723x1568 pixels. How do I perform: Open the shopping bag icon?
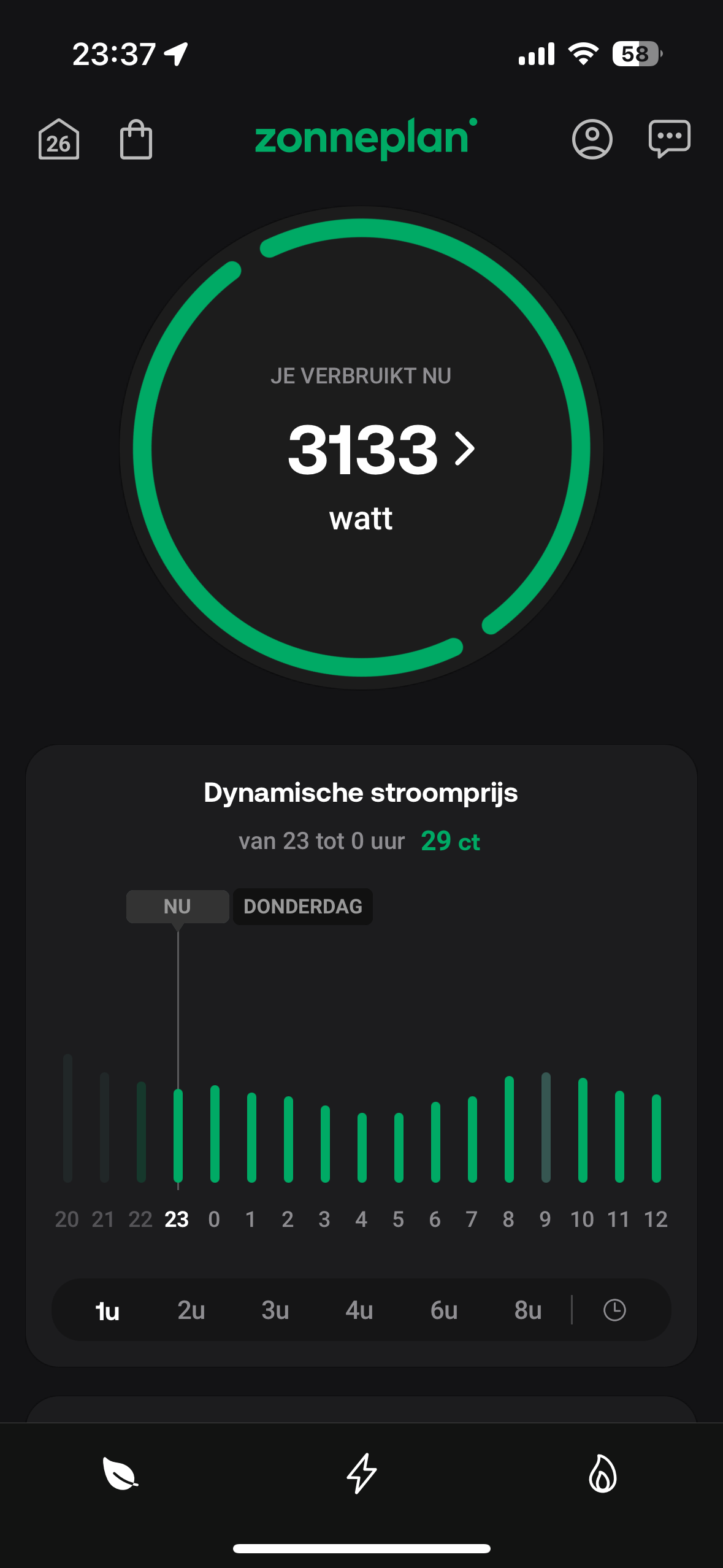pyautogui.click(x=136, y=139)
